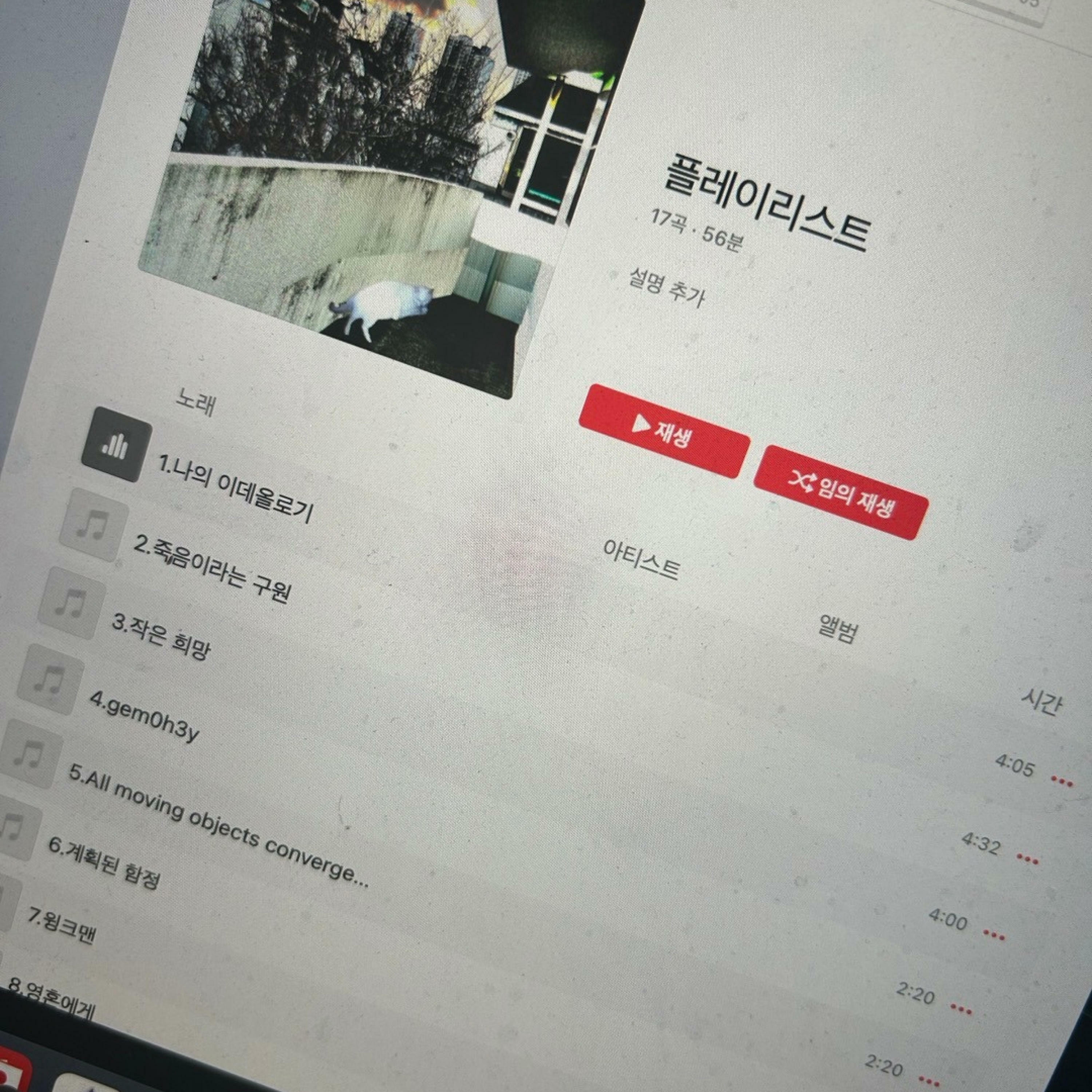This screenshot has width=1092, height=1092.
Task: Open more options for the 4:05 track
Action: (1061, 782)
